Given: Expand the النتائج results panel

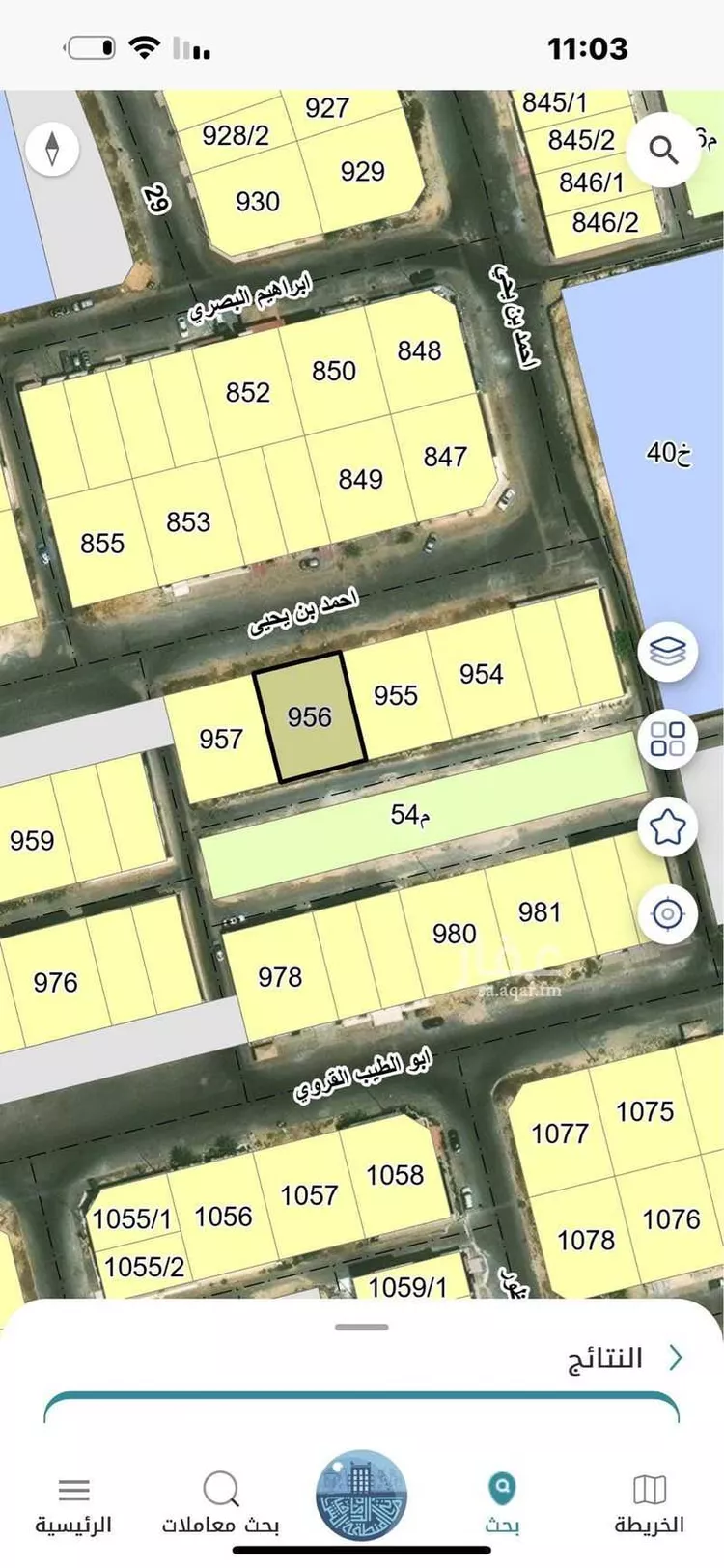Looking at the screenshot, I should (626, 1358).
